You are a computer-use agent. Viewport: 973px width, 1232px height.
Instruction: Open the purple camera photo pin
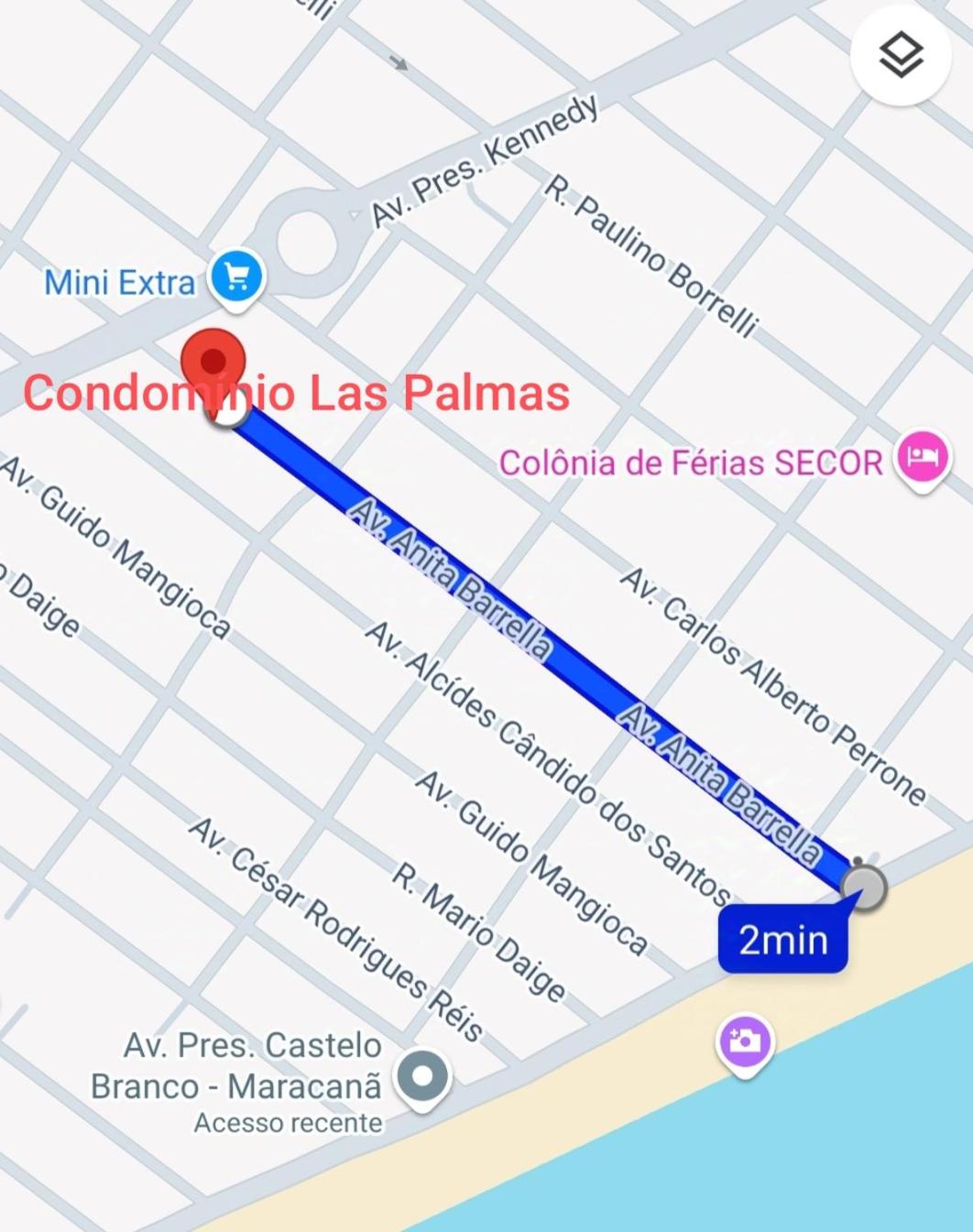point(744,1042)
